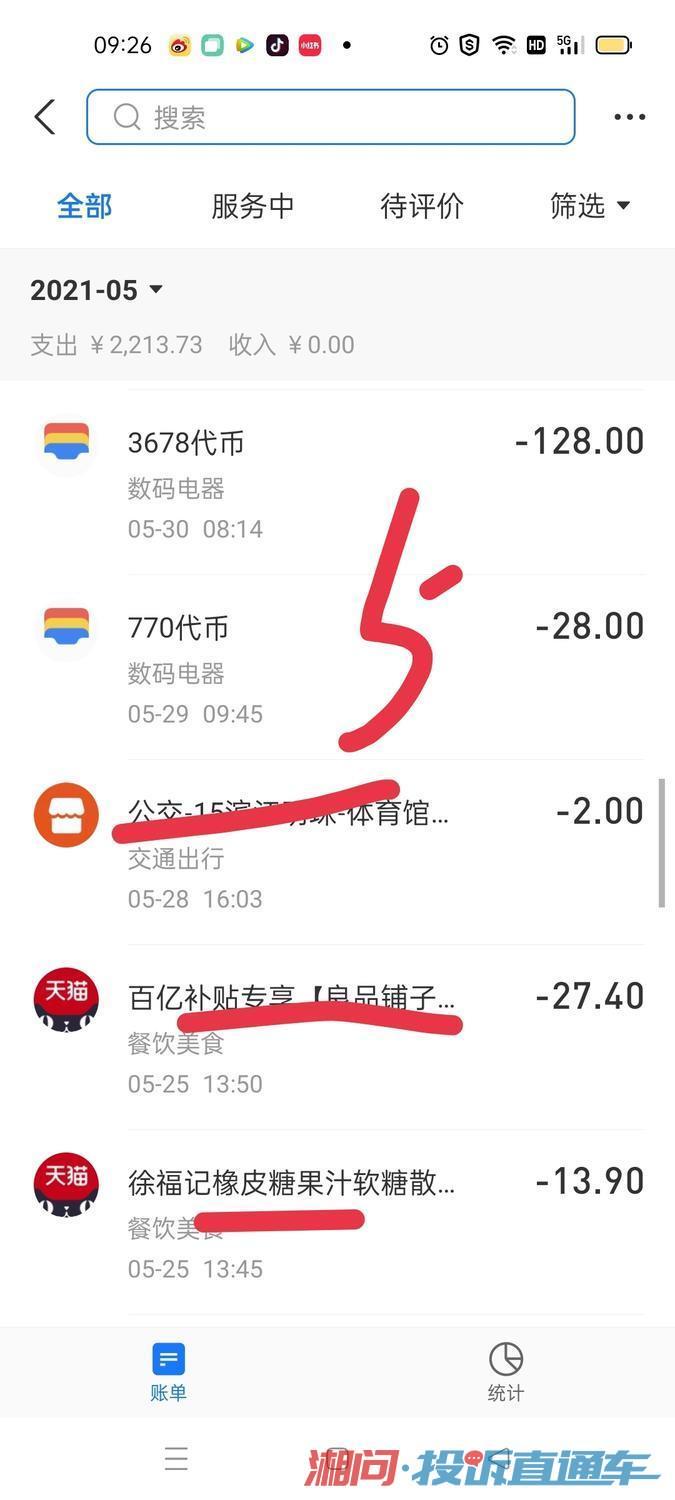
Task: Expand the 2021-05 month picker
Action: click(97, 290)
